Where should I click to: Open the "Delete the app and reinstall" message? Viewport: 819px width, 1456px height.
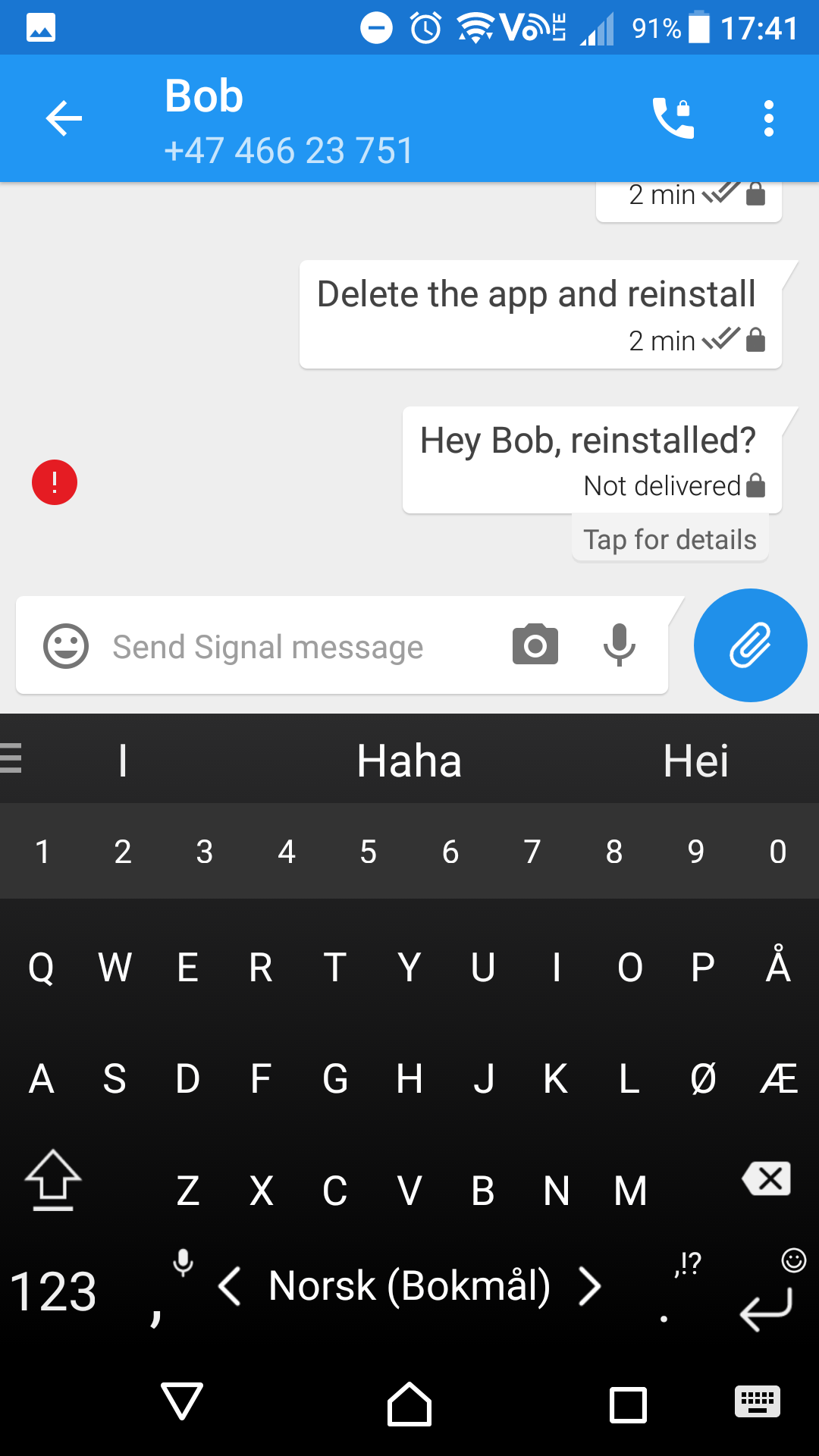[x=536, y=295]
